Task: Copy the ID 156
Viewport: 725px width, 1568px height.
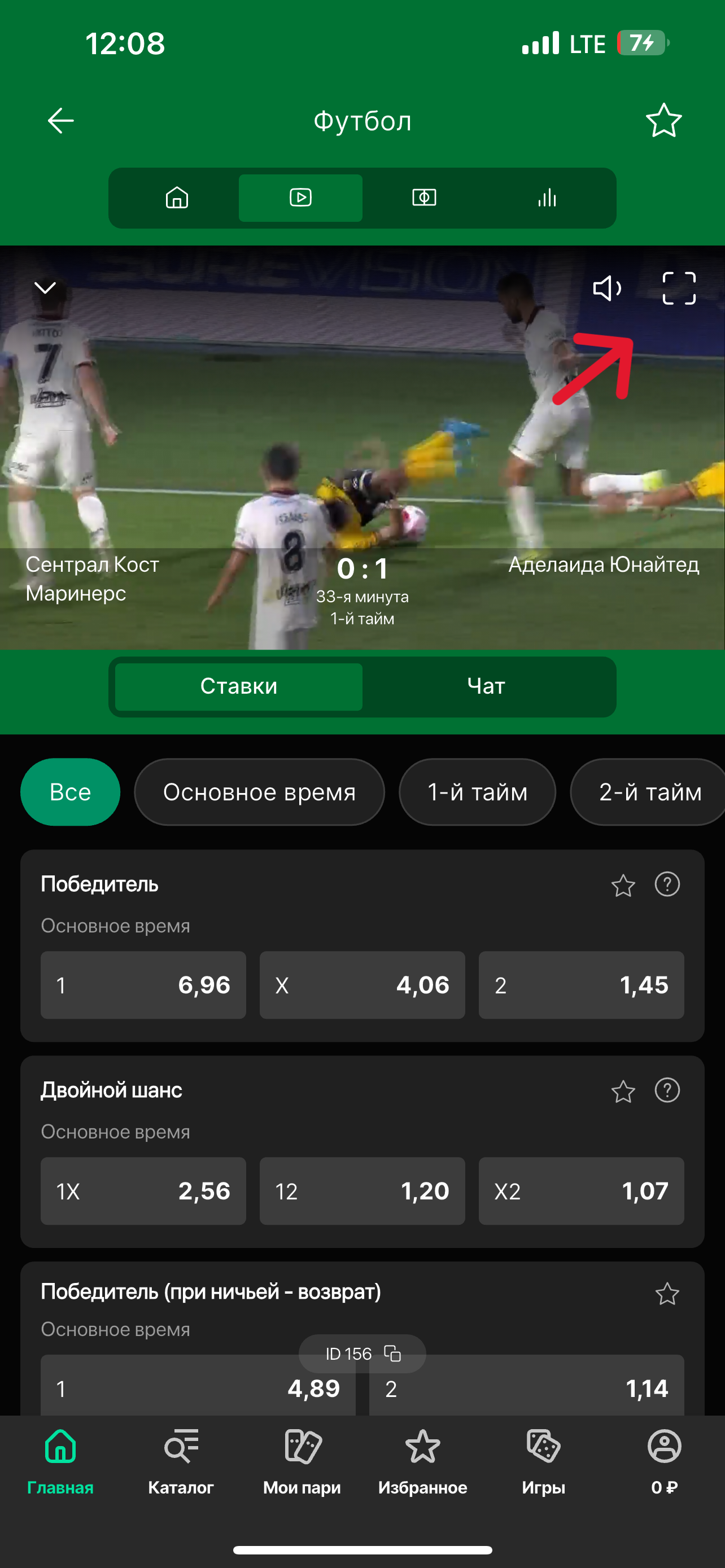Action: 392,1354
